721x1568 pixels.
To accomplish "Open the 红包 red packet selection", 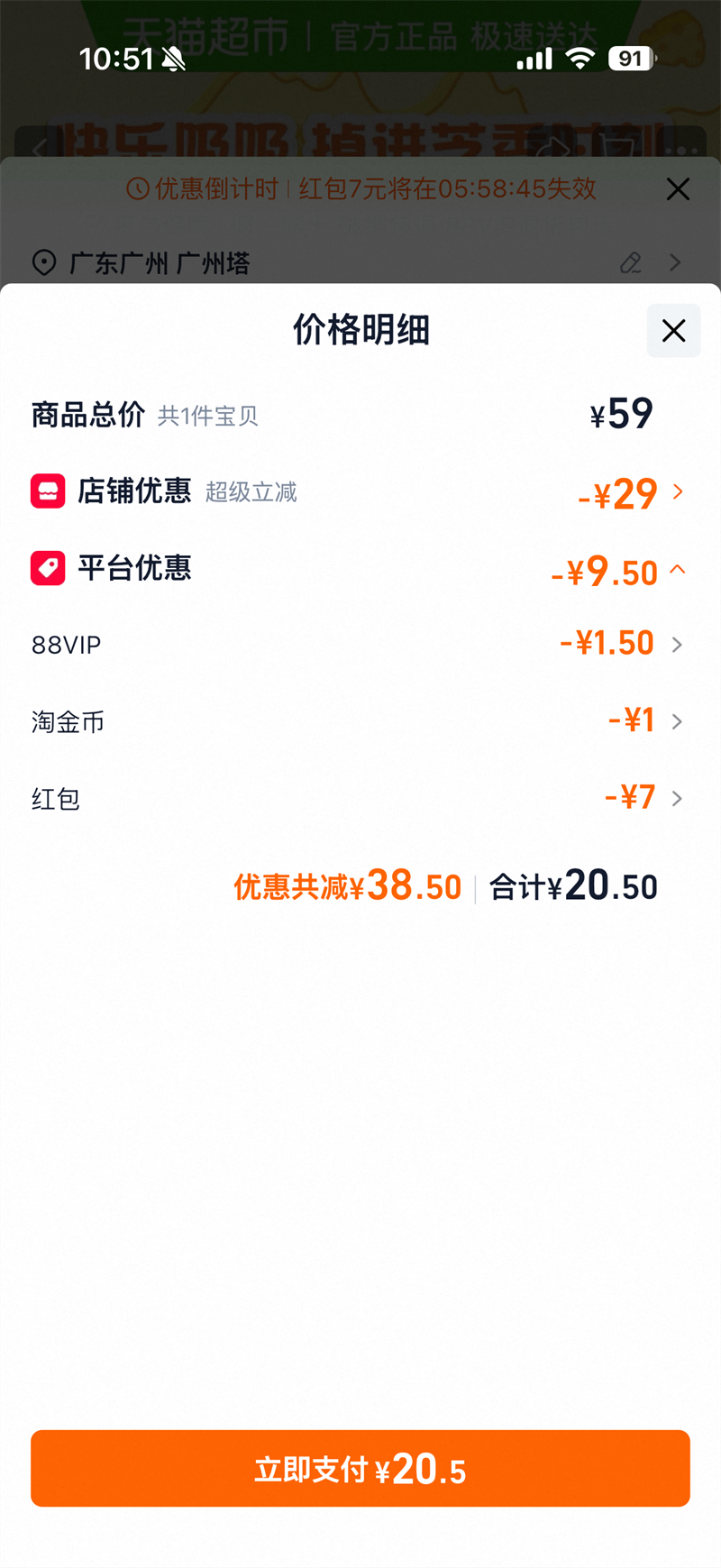I will point(677,799).
